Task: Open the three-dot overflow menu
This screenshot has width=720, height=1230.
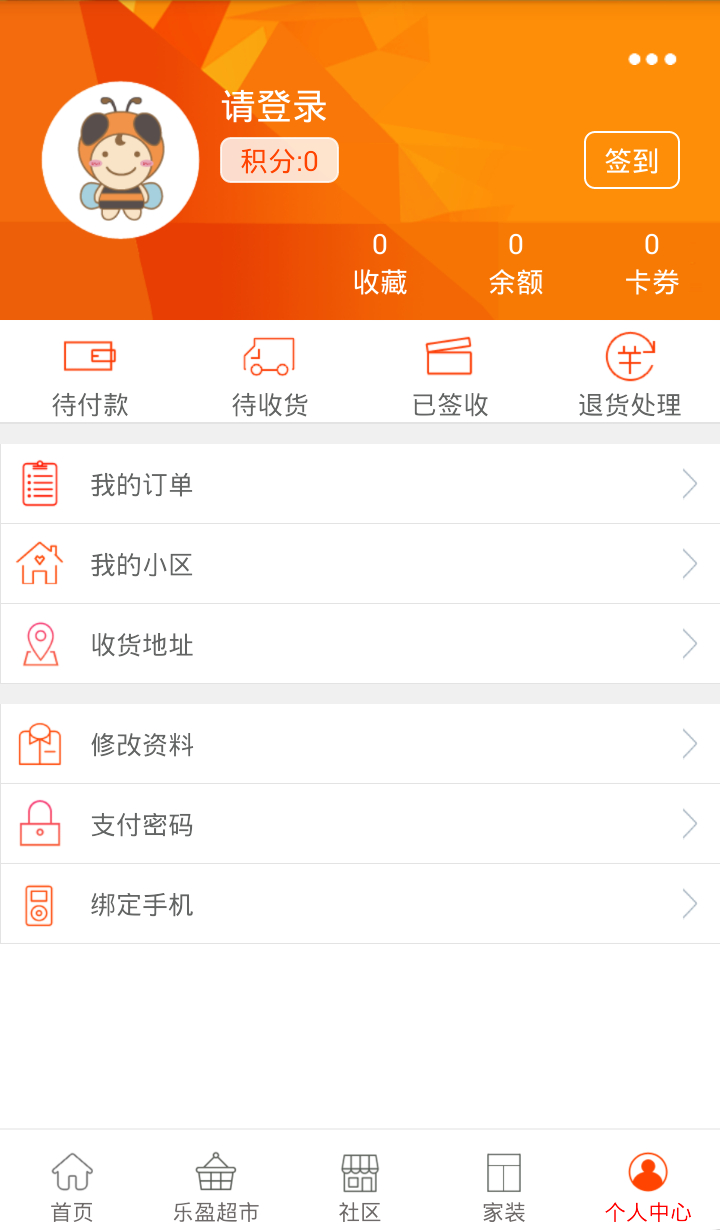Action: [x=652, y=59]
